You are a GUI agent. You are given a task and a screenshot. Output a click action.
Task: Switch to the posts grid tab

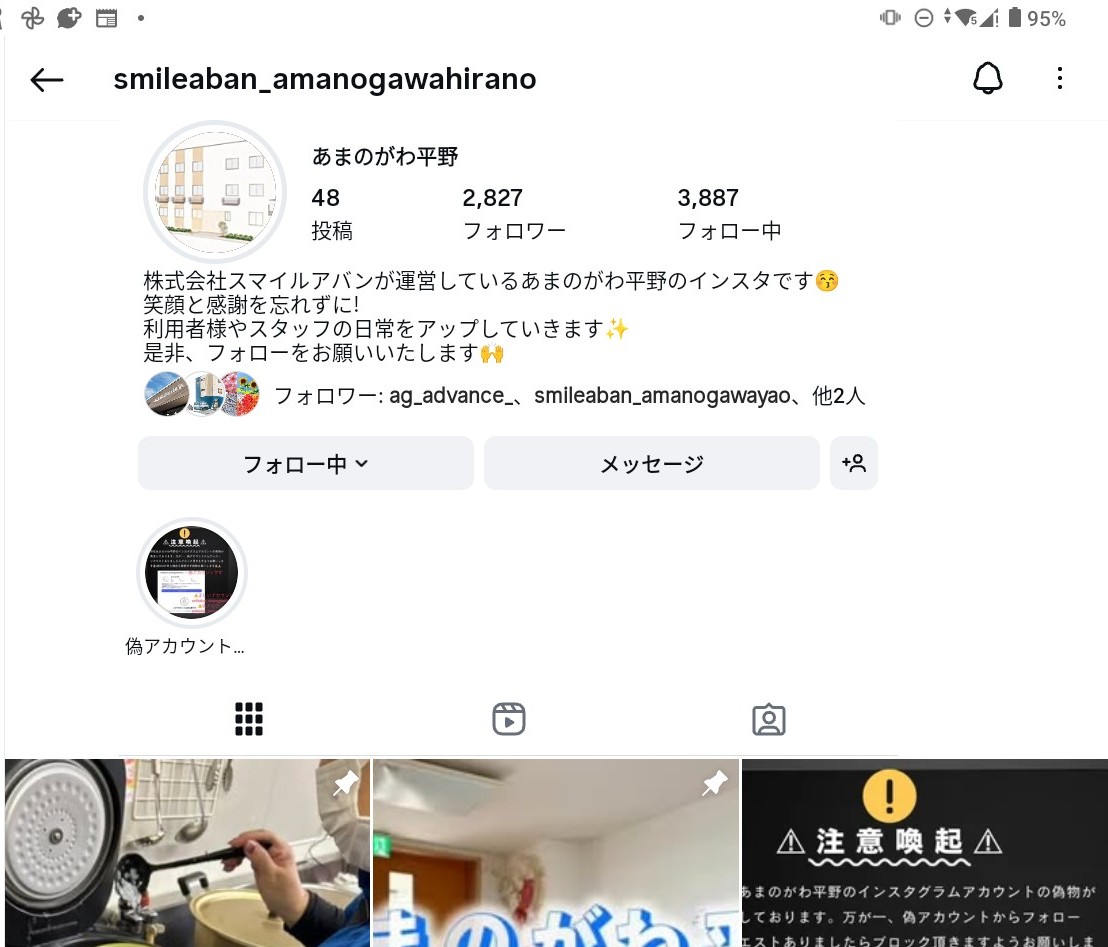[249, 719]
